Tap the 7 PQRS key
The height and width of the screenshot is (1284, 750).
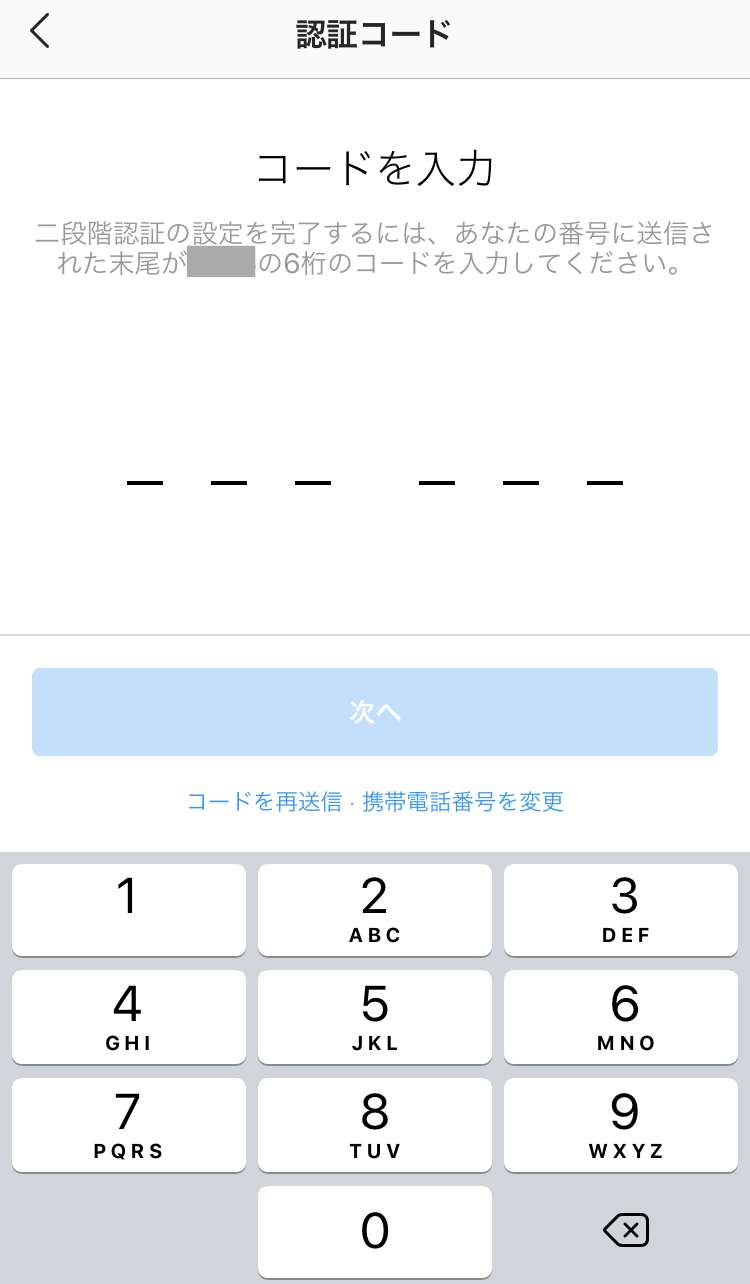[x=128, y=1124]
